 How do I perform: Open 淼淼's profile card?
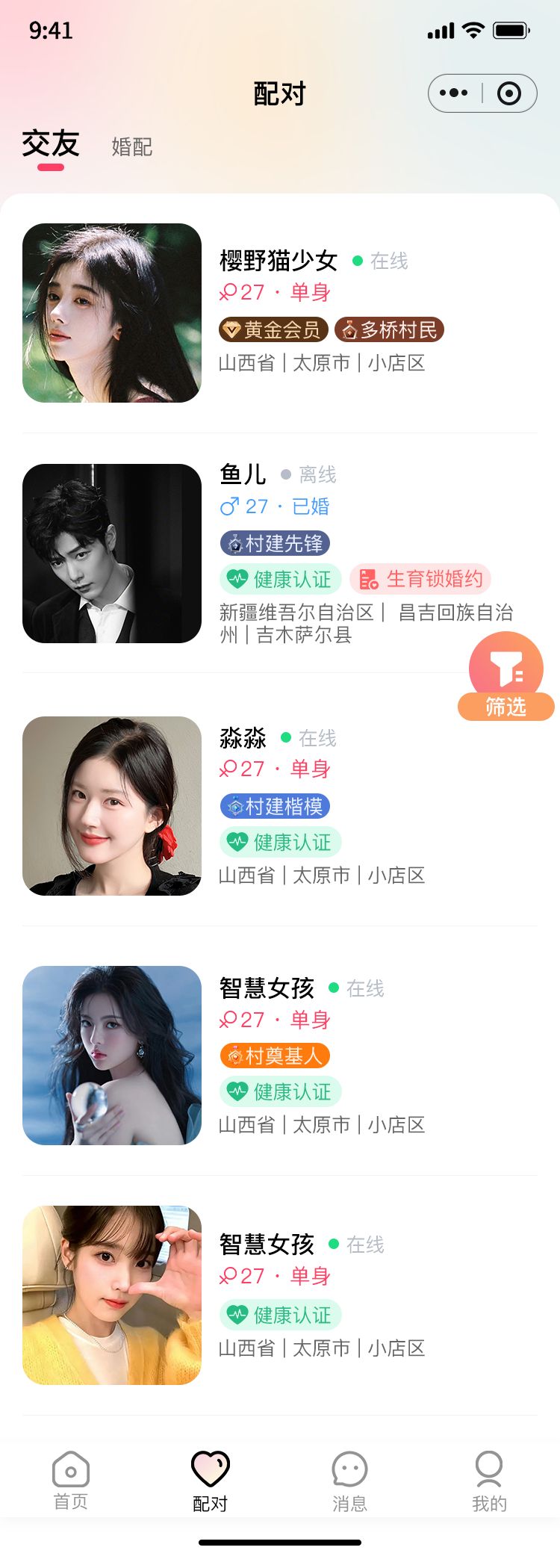279,806
